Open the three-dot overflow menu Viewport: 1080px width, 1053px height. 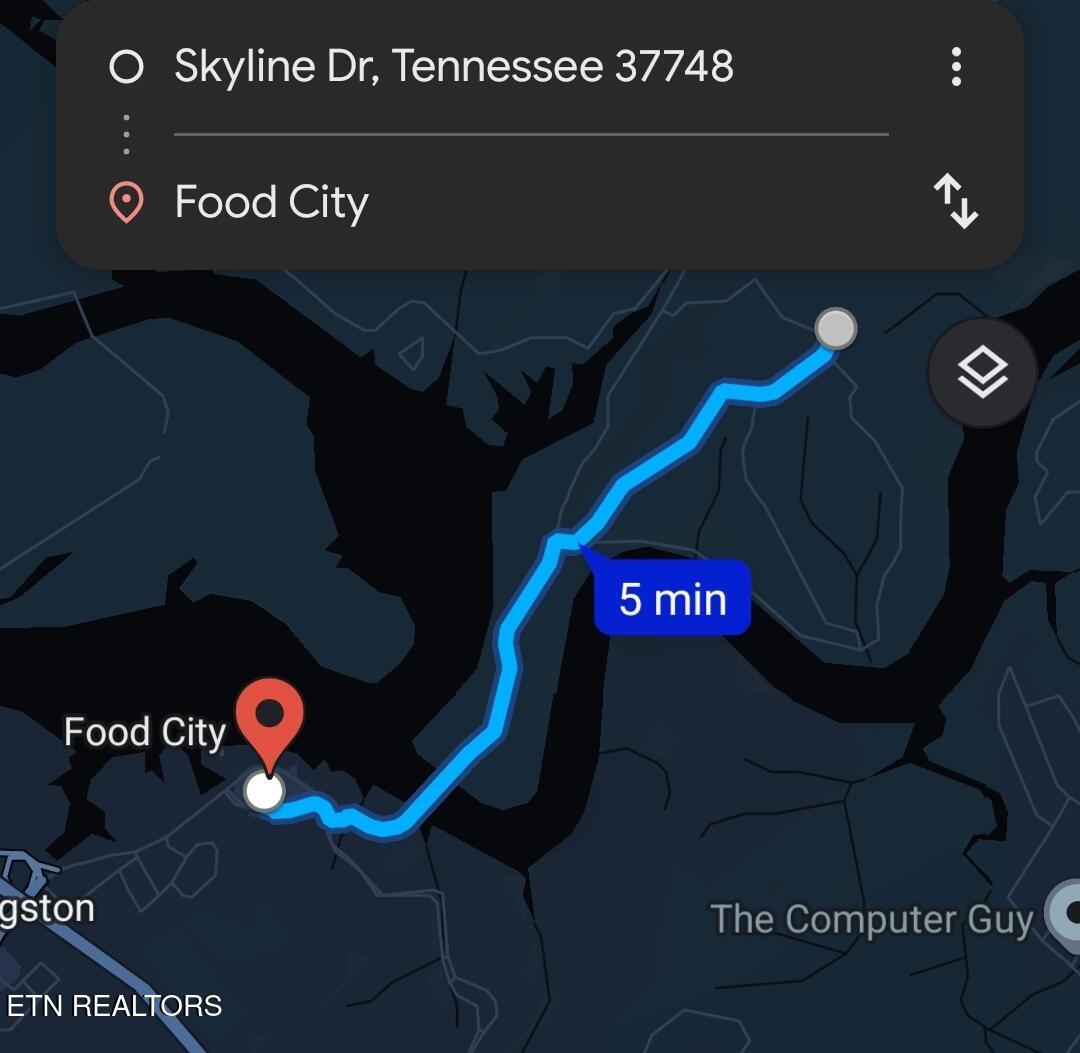(956, 67)
